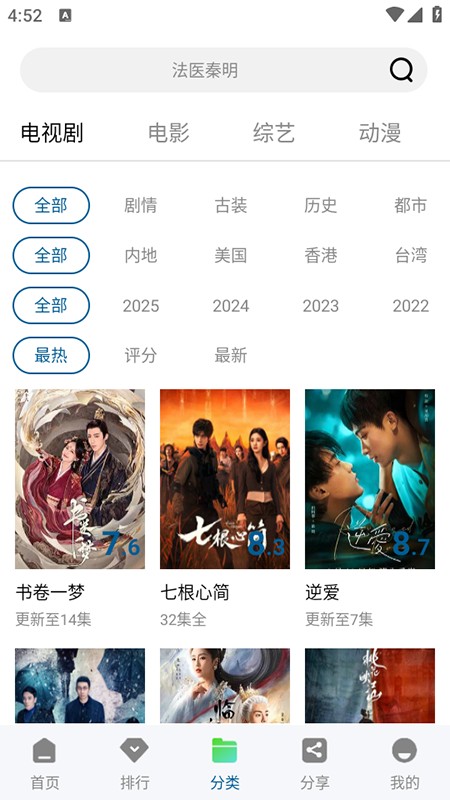Select the 历史 genre filter

320,205
